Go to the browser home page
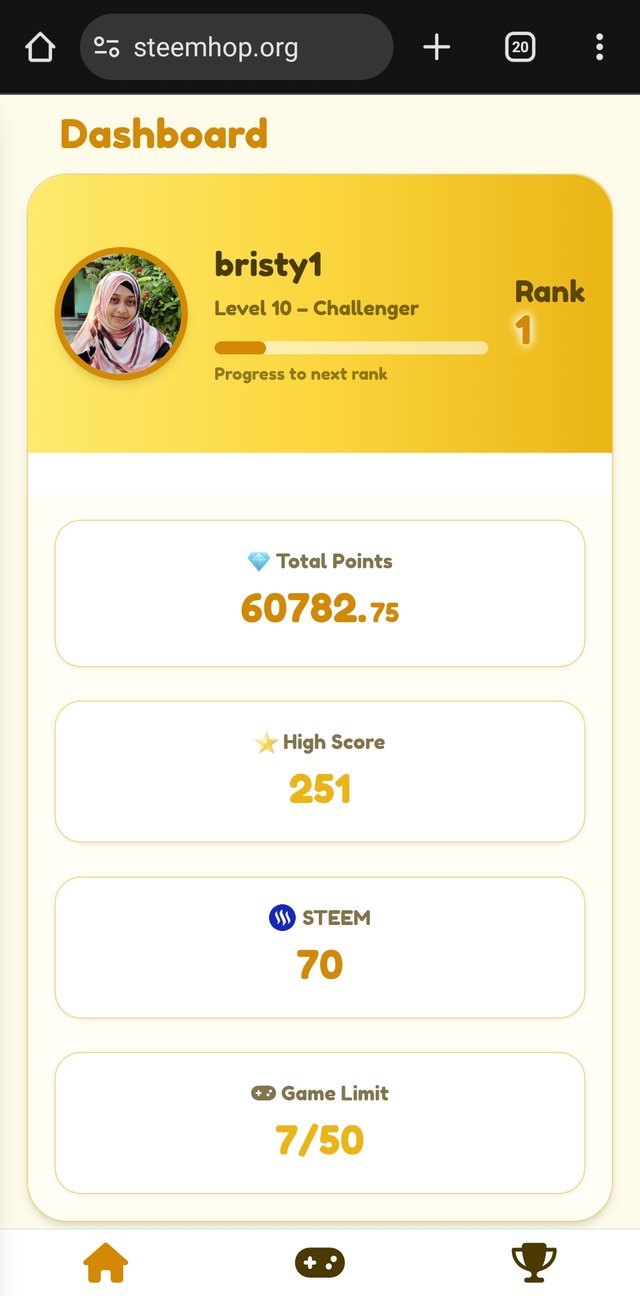 [40, 47]
